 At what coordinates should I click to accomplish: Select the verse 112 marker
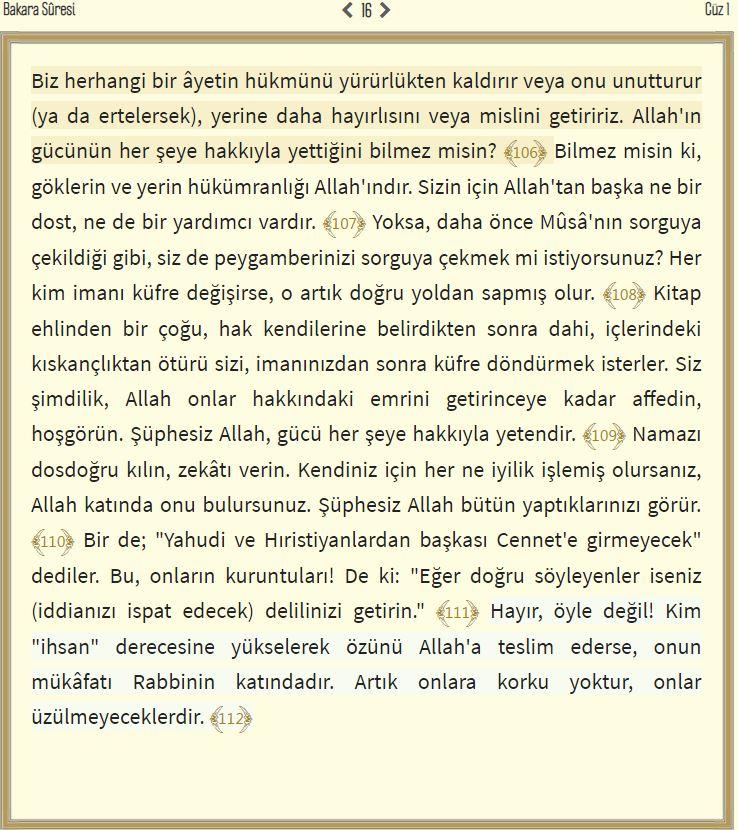pos(231,719)
